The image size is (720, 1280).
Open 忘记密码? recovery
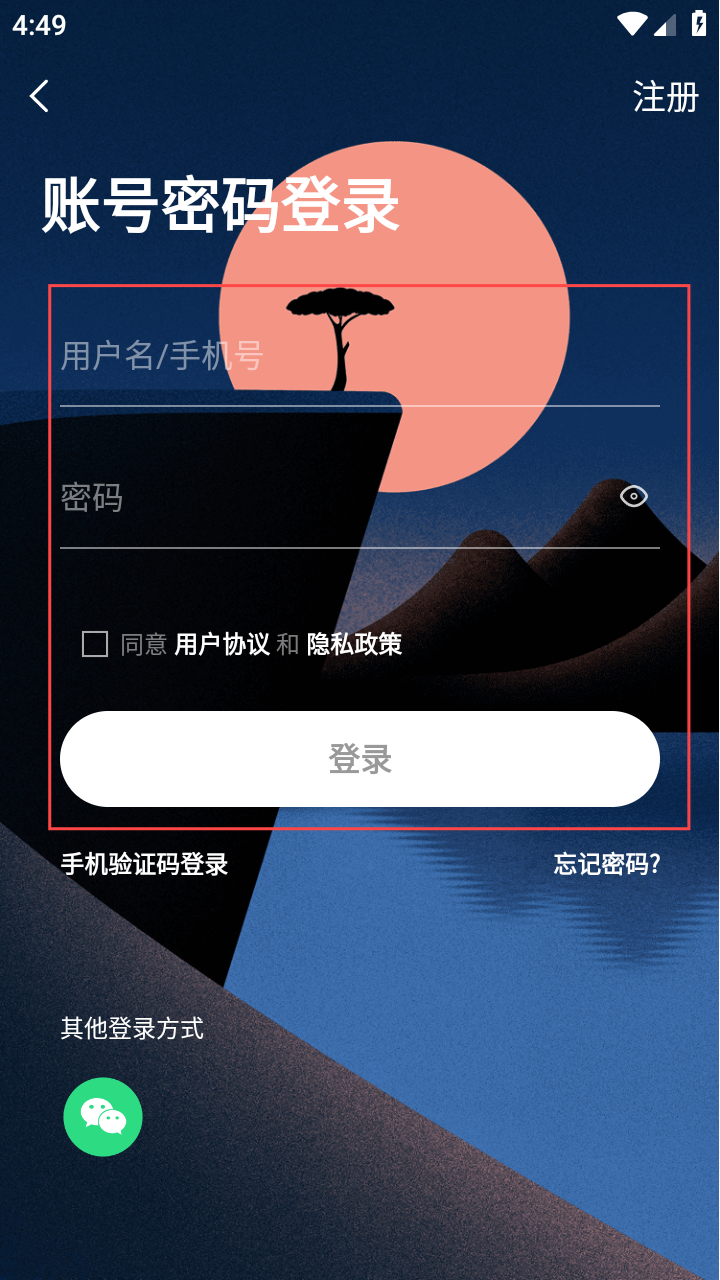607,864
